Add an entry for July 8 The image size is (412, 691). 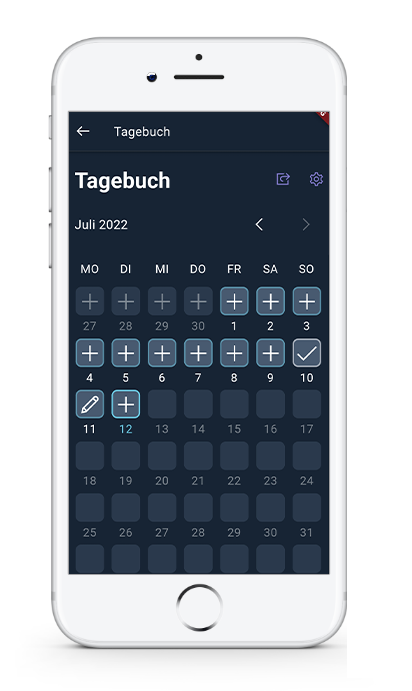click(x=234, y=353)
